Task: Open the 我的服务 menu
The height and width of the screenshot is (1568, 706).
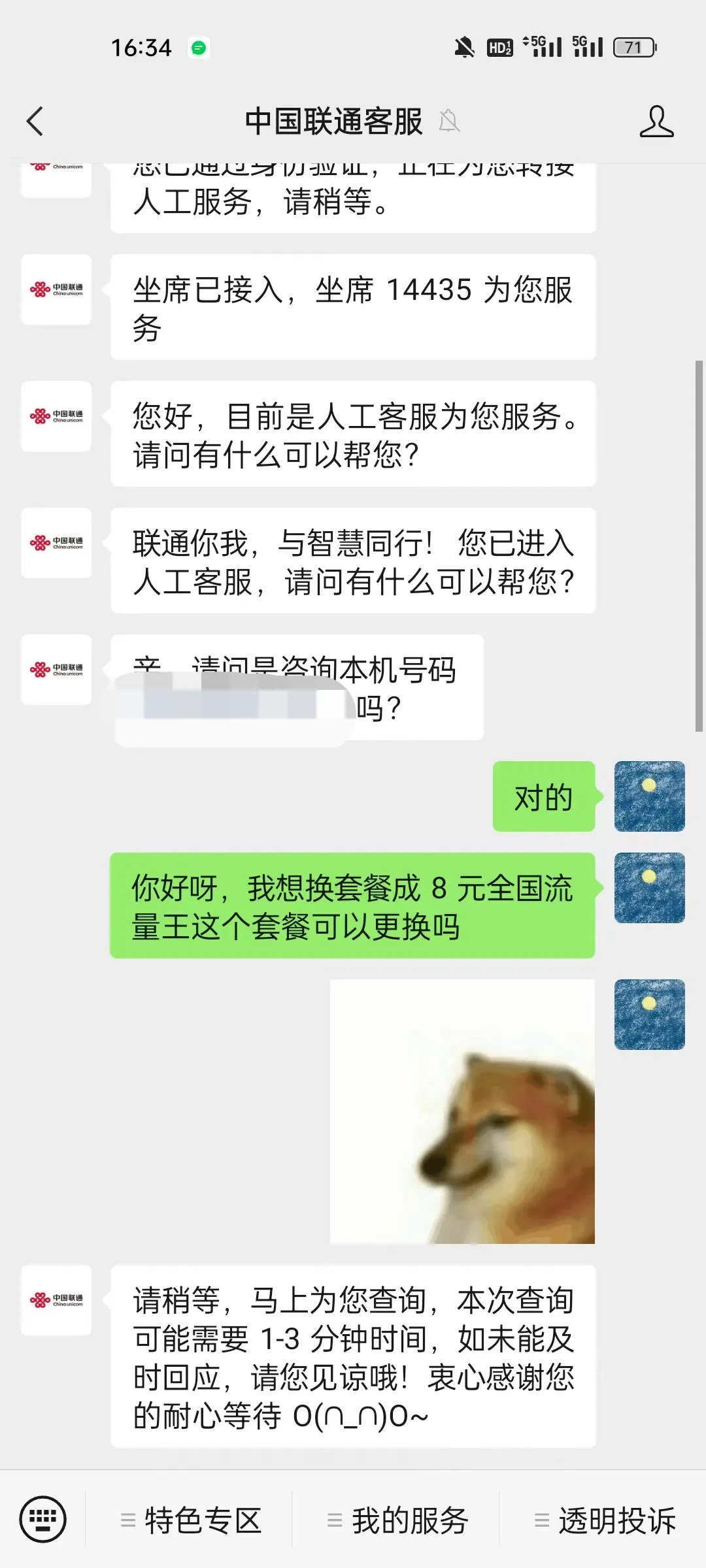Action: (x=398, y=1520)
